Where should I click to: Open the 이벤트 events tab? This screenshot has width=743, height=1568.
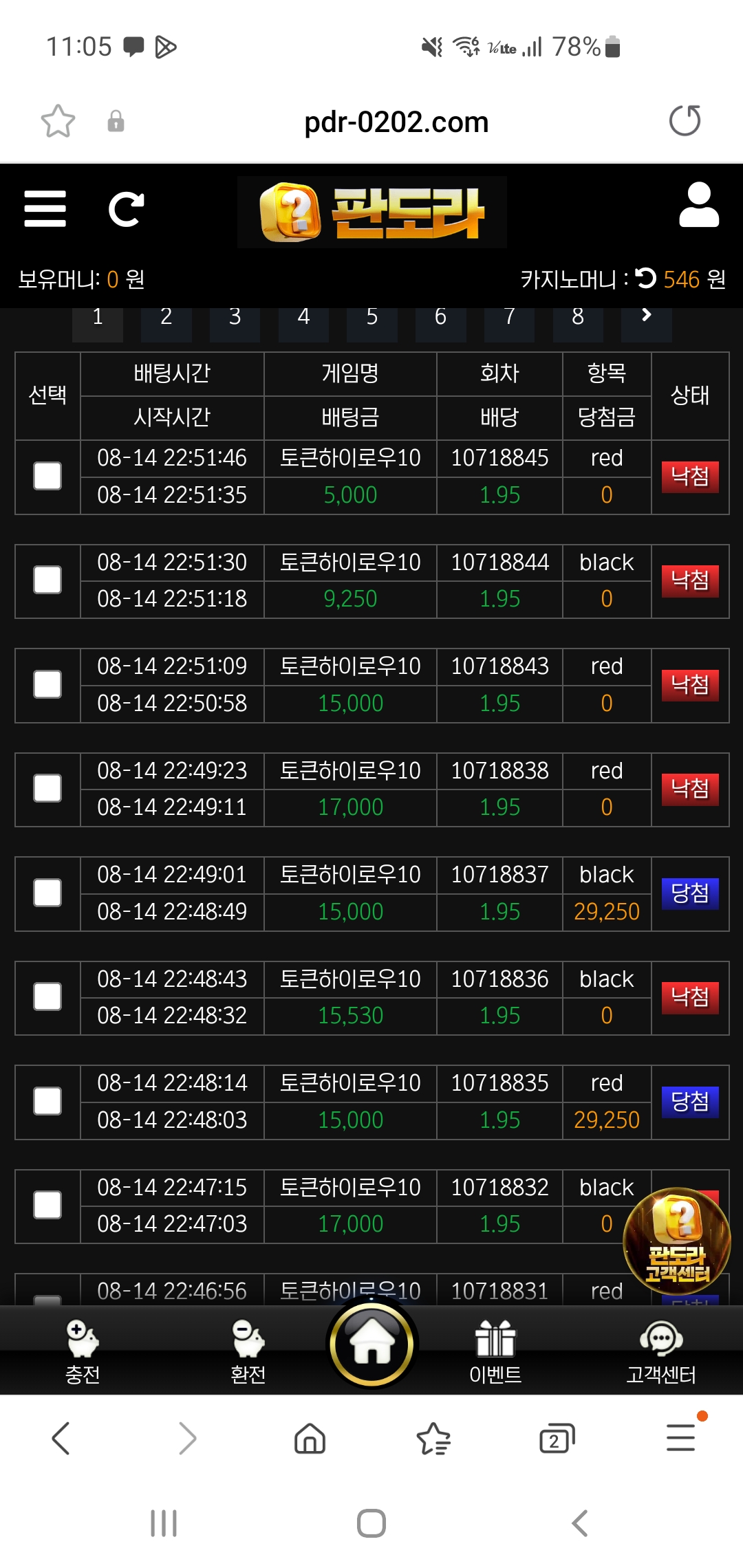pyautogui.click(x=495, y=1351)
